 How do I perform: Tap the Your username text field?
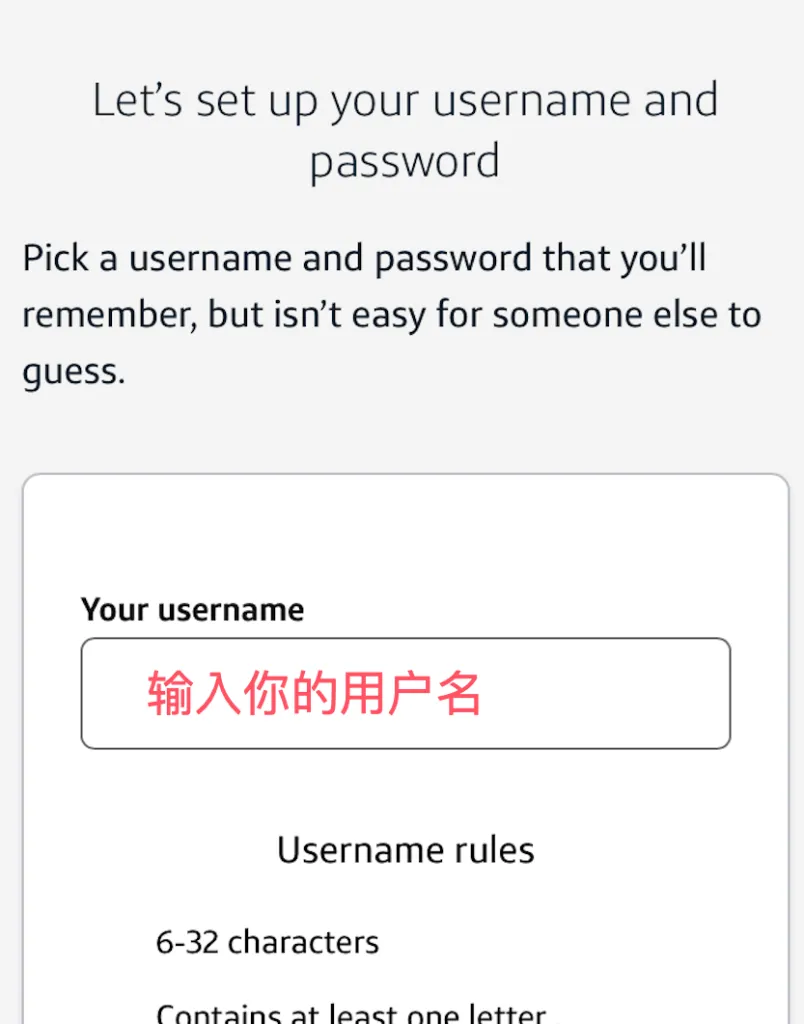[x=405, y=693]
